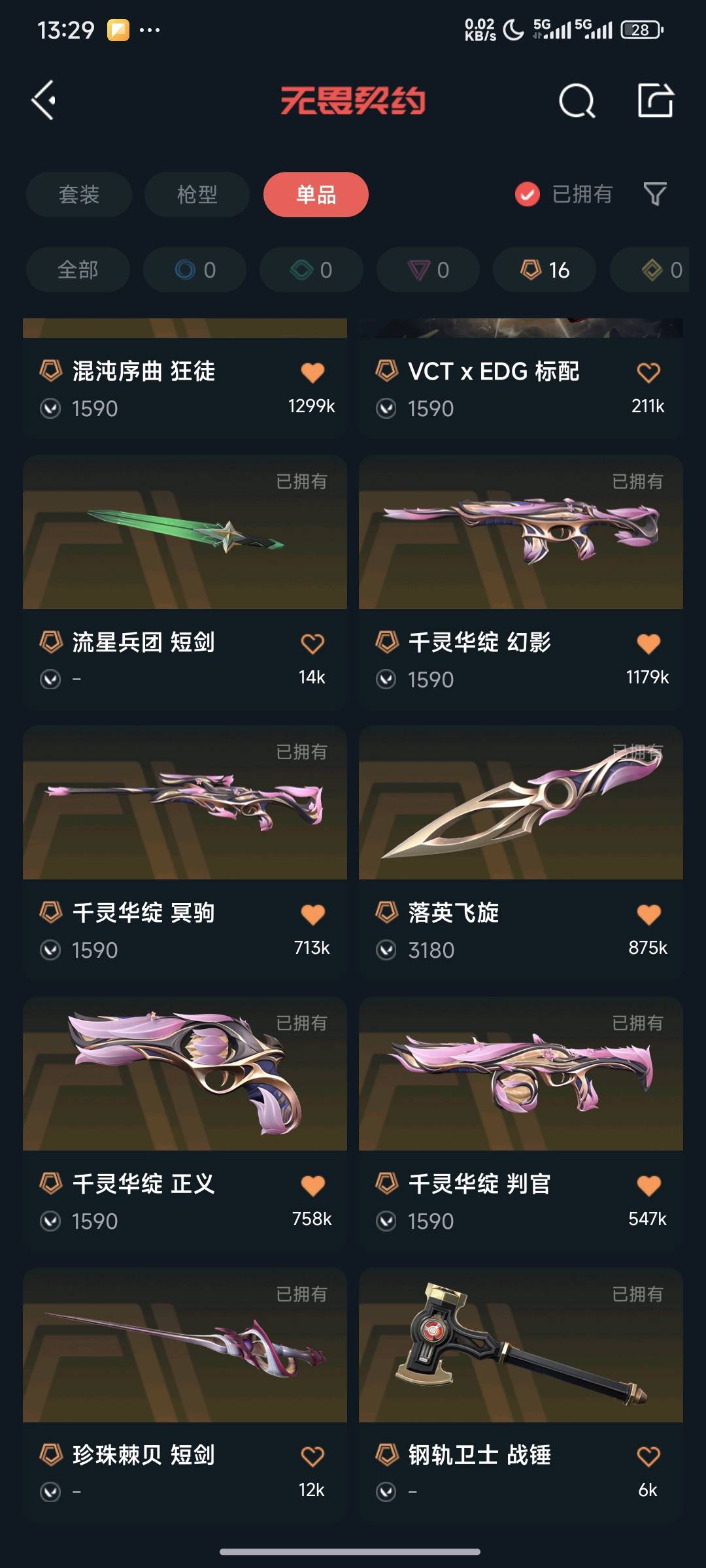Open the 落英飞旋 knife card
706x1568 pixels.
tap(520, 803)
